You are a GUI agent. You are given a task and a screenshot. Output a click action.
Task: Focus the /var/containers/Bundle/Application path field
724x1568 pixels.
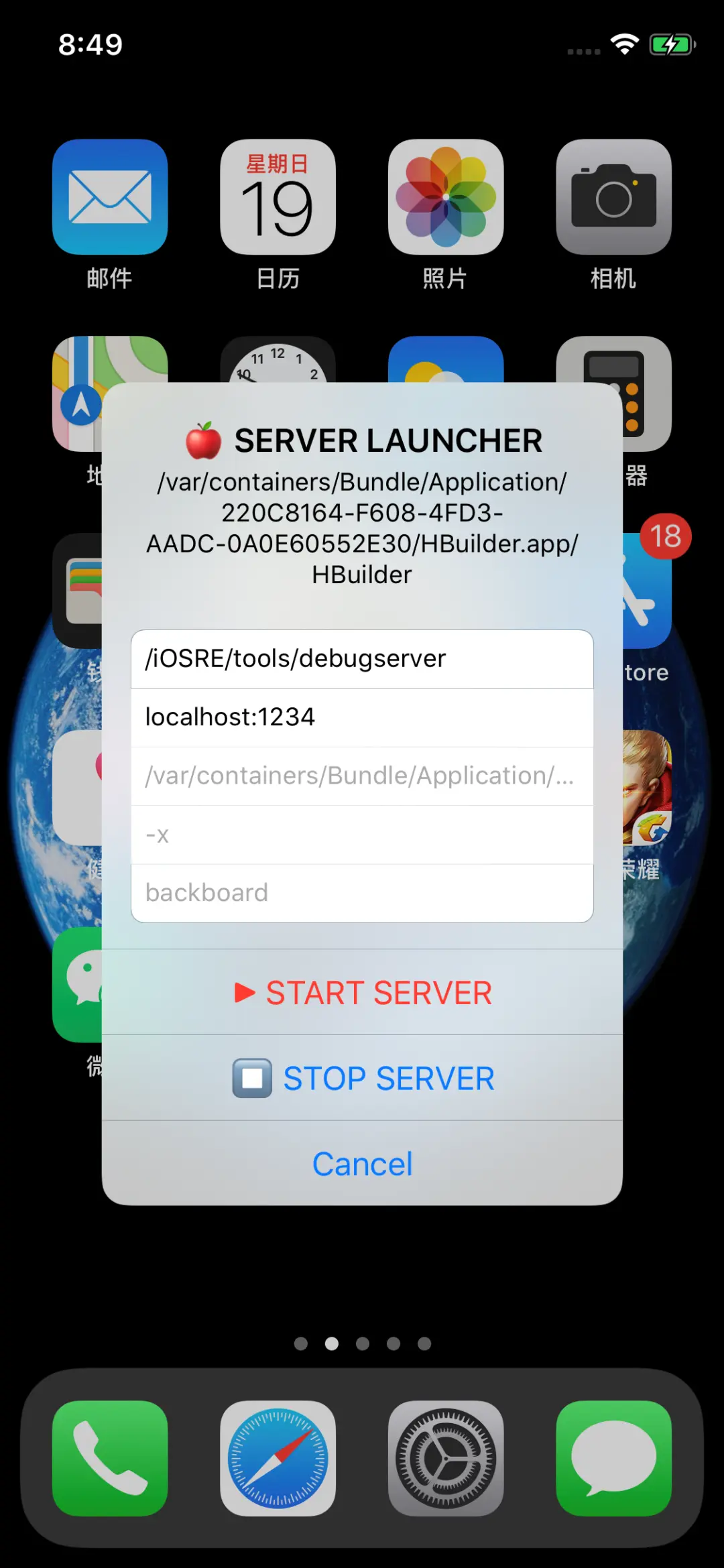pos(362,776)
